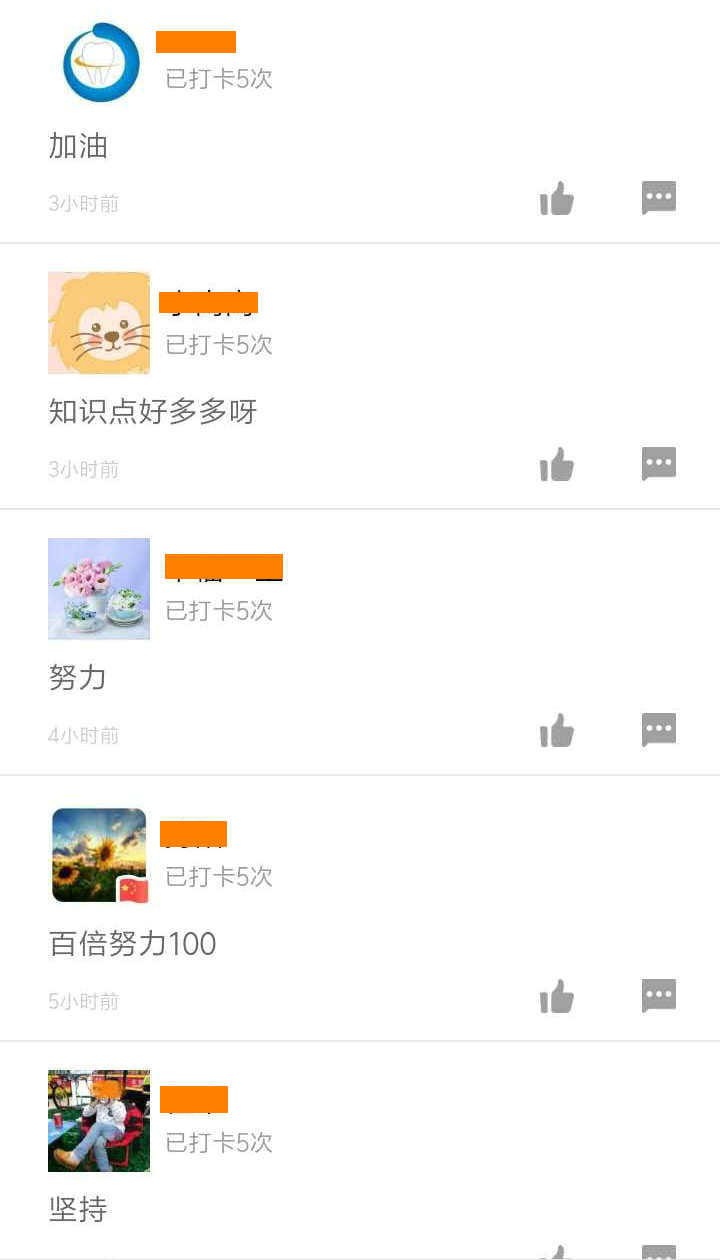Open comments on the 努力 post

(x=658, y=728)
